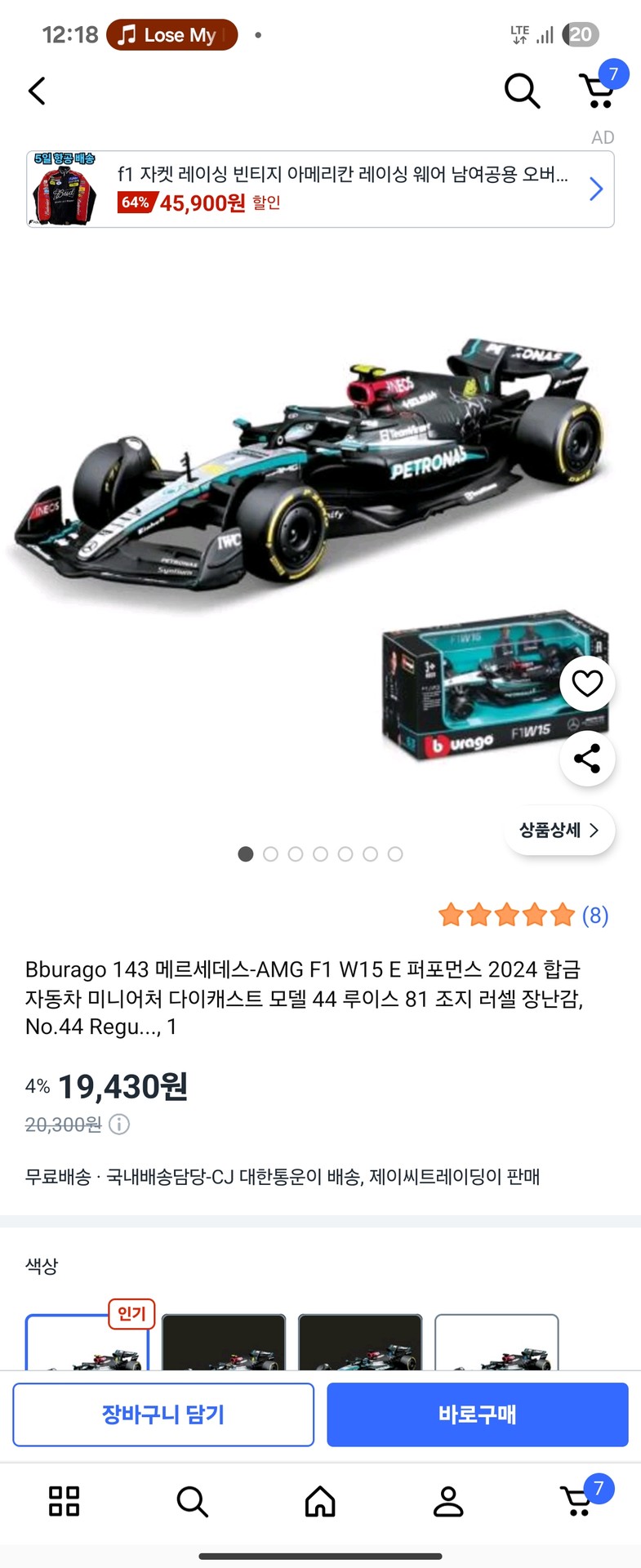This screenshot has height=1568, width=641.
Task: Add this F1 model to wishlist via heart icon
Action: (x=587, y=683)
